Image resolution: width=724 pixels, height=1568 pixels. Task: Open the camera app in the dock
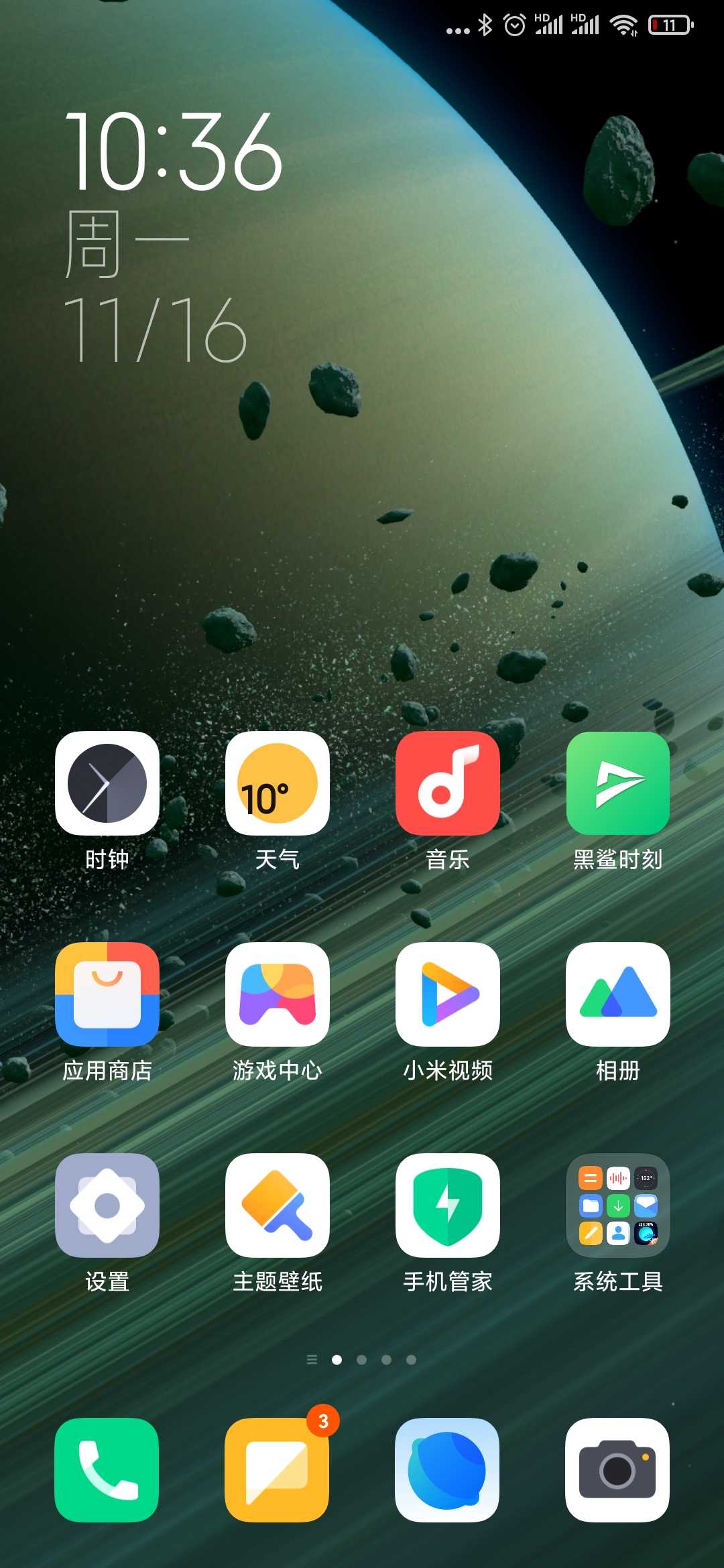click(x=617, y=1470)
